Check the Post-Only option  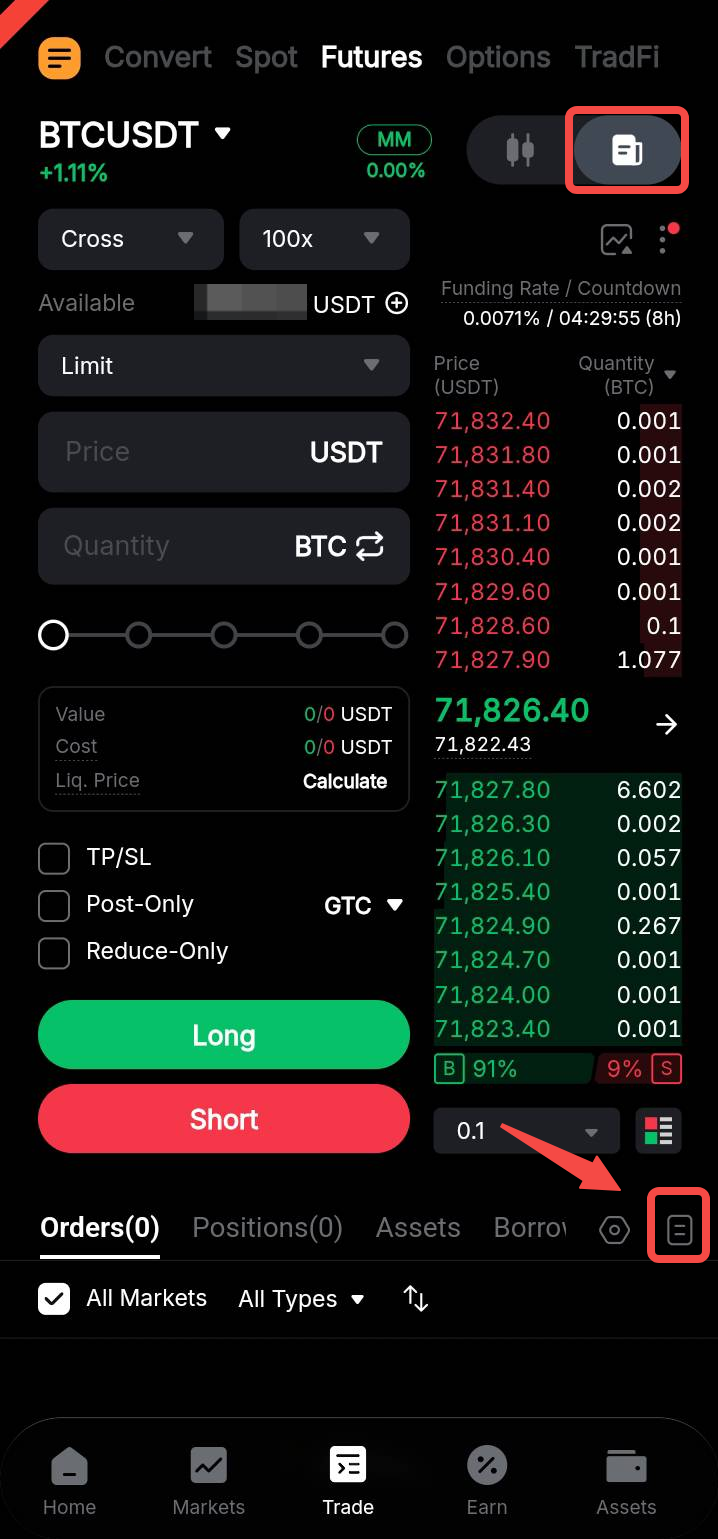(54, 905)
